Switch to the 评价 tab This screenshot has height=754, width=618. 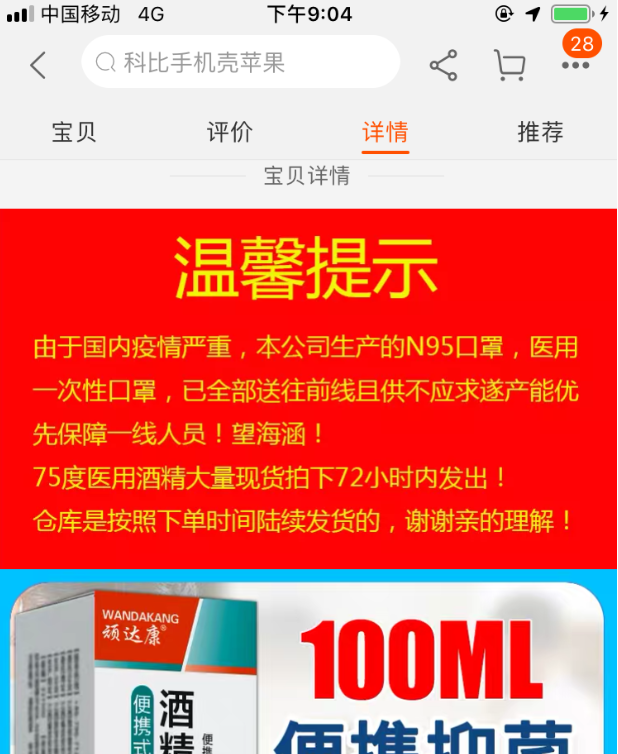click(230, 132)
